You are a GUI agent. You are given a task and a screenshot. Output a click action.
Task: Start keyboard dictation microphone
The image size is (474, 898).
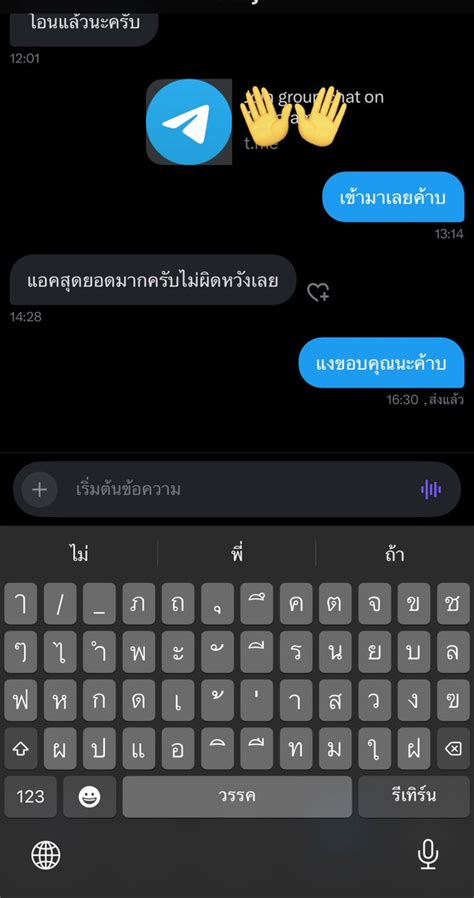[428, 856]
